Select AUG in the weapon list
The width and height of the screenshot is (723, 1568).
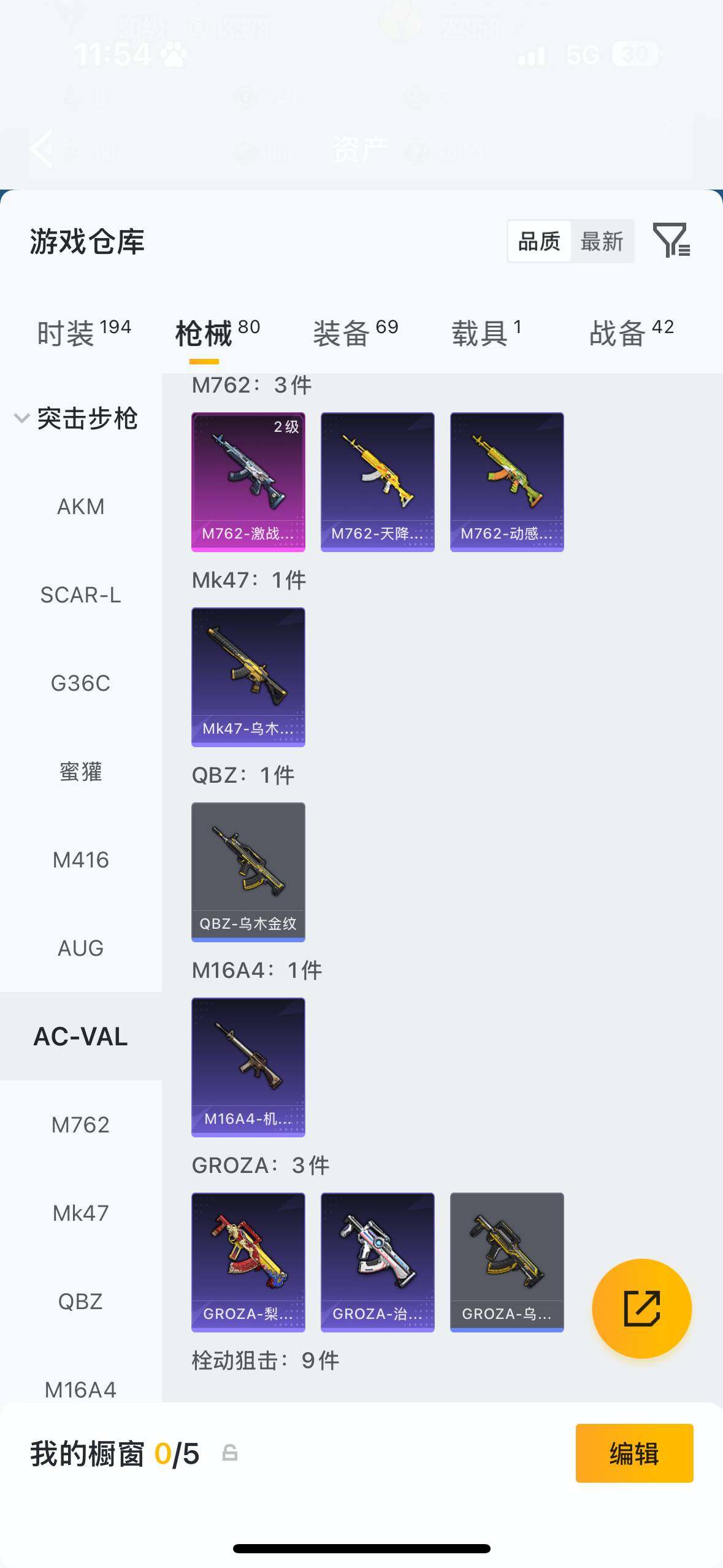pyautogui.click(x=80, y=948)
